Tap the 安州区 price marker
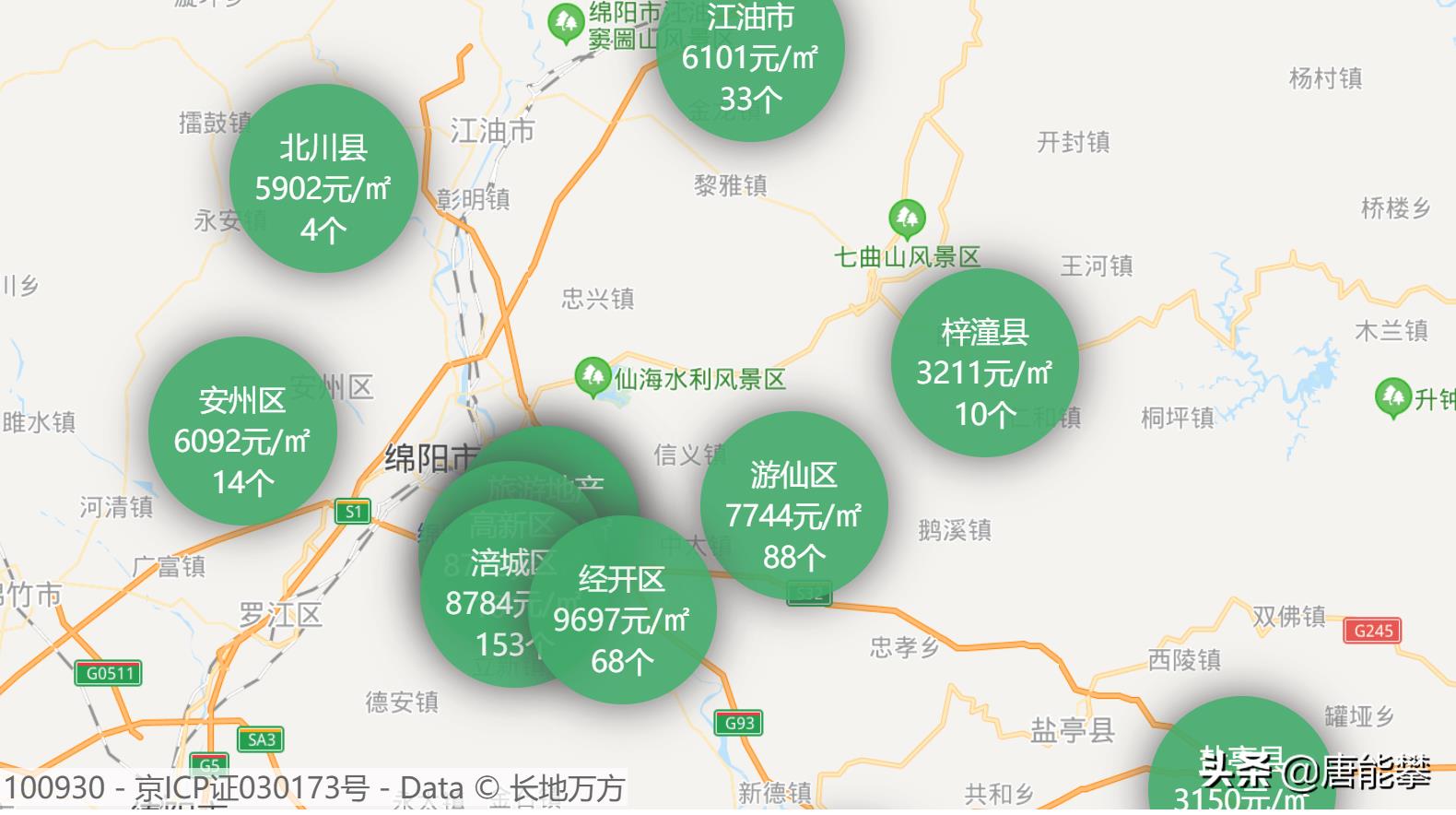1456x815 pixels. 242,431
